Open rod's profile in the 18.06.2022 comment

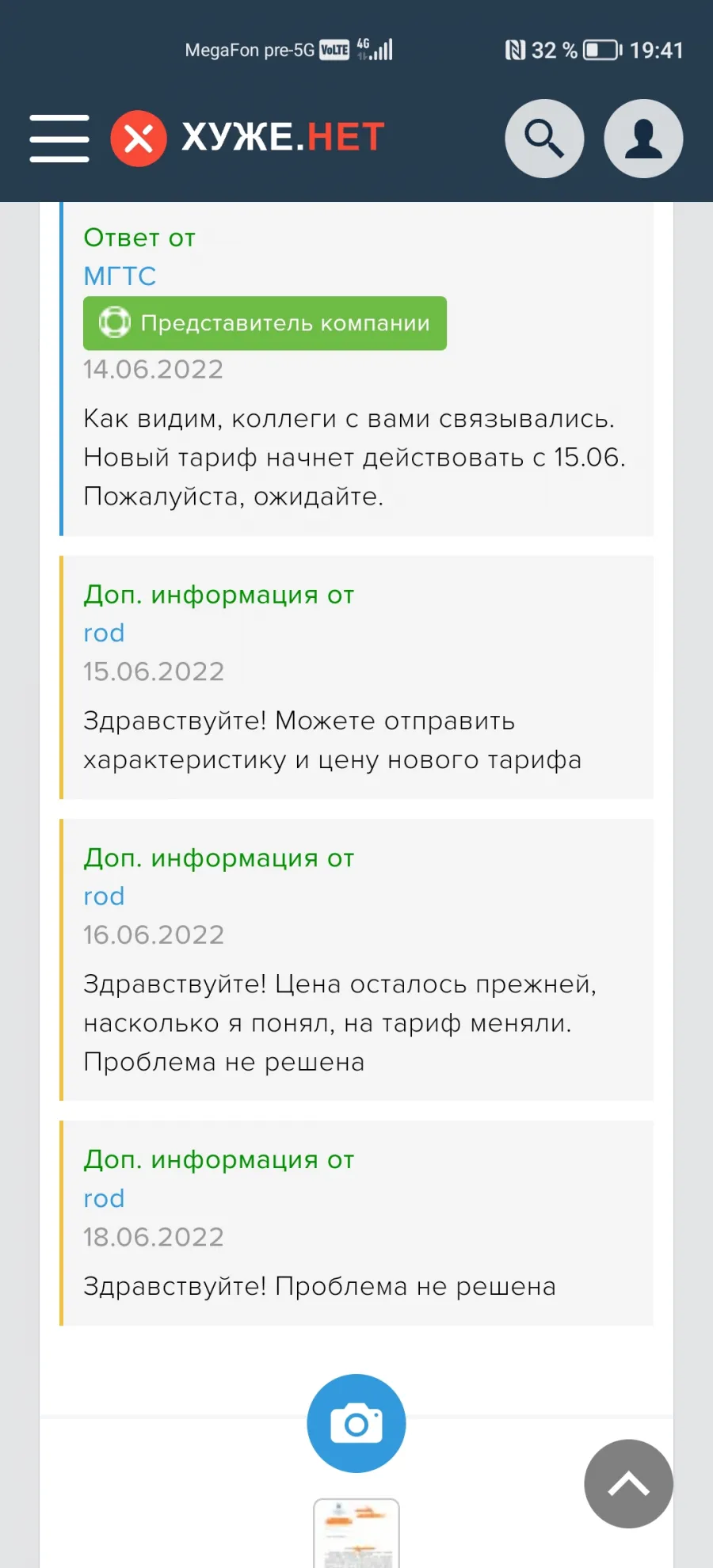click(x=104, y=1198)
